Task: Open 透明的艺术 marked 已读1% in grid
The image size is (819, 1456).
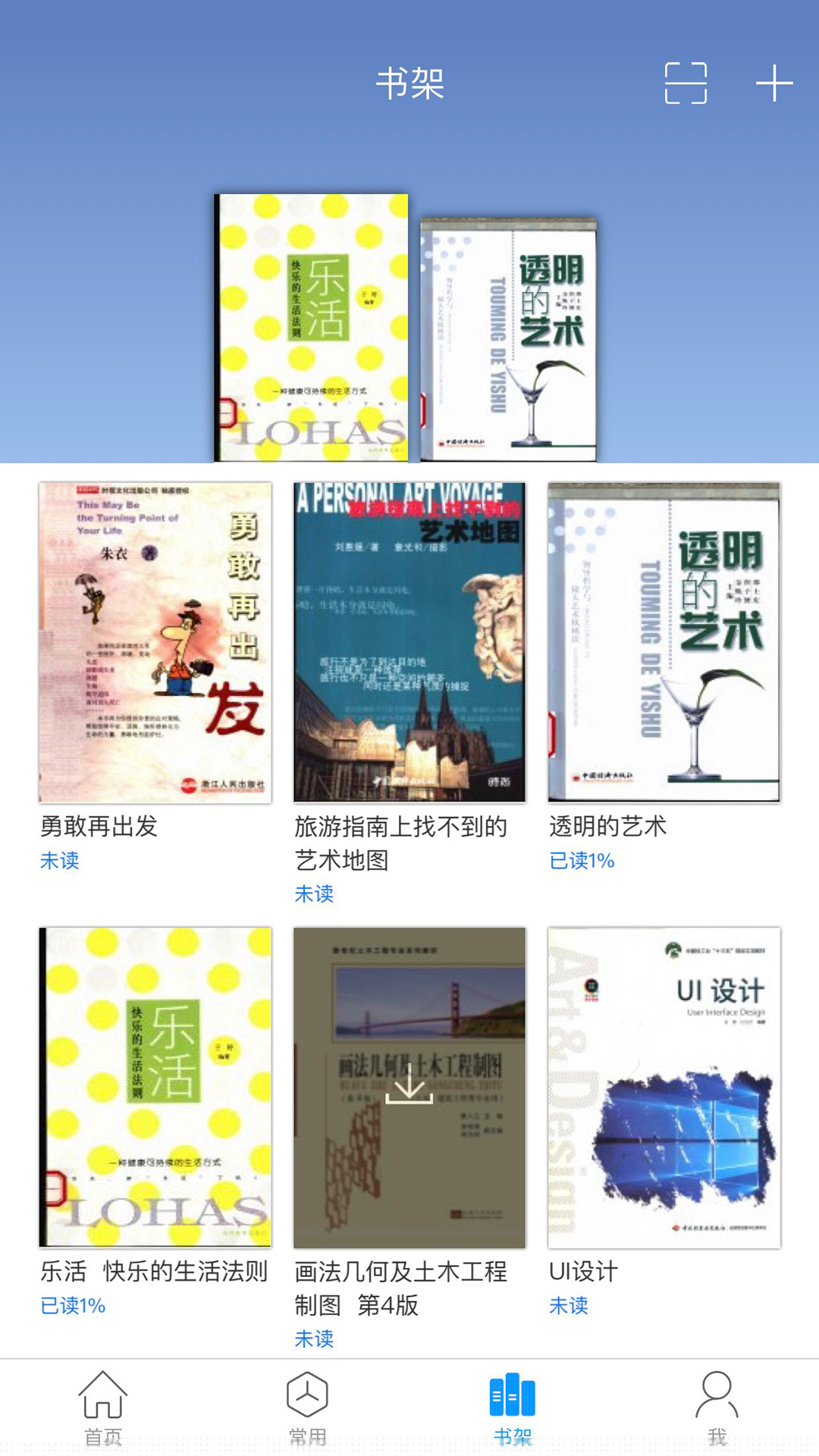Action: tap(664, 642)
